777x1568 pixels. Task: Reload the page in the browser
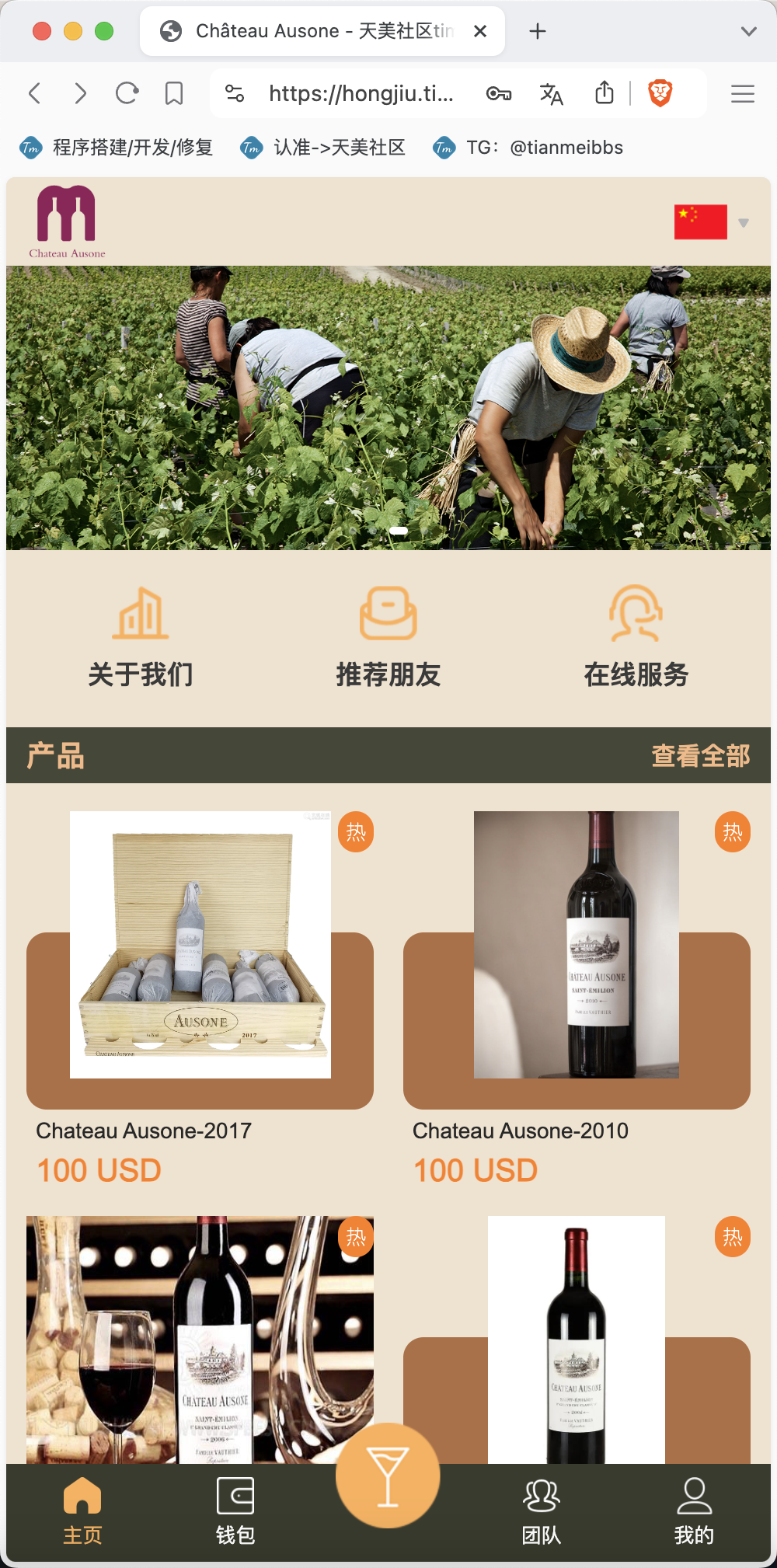127,94
